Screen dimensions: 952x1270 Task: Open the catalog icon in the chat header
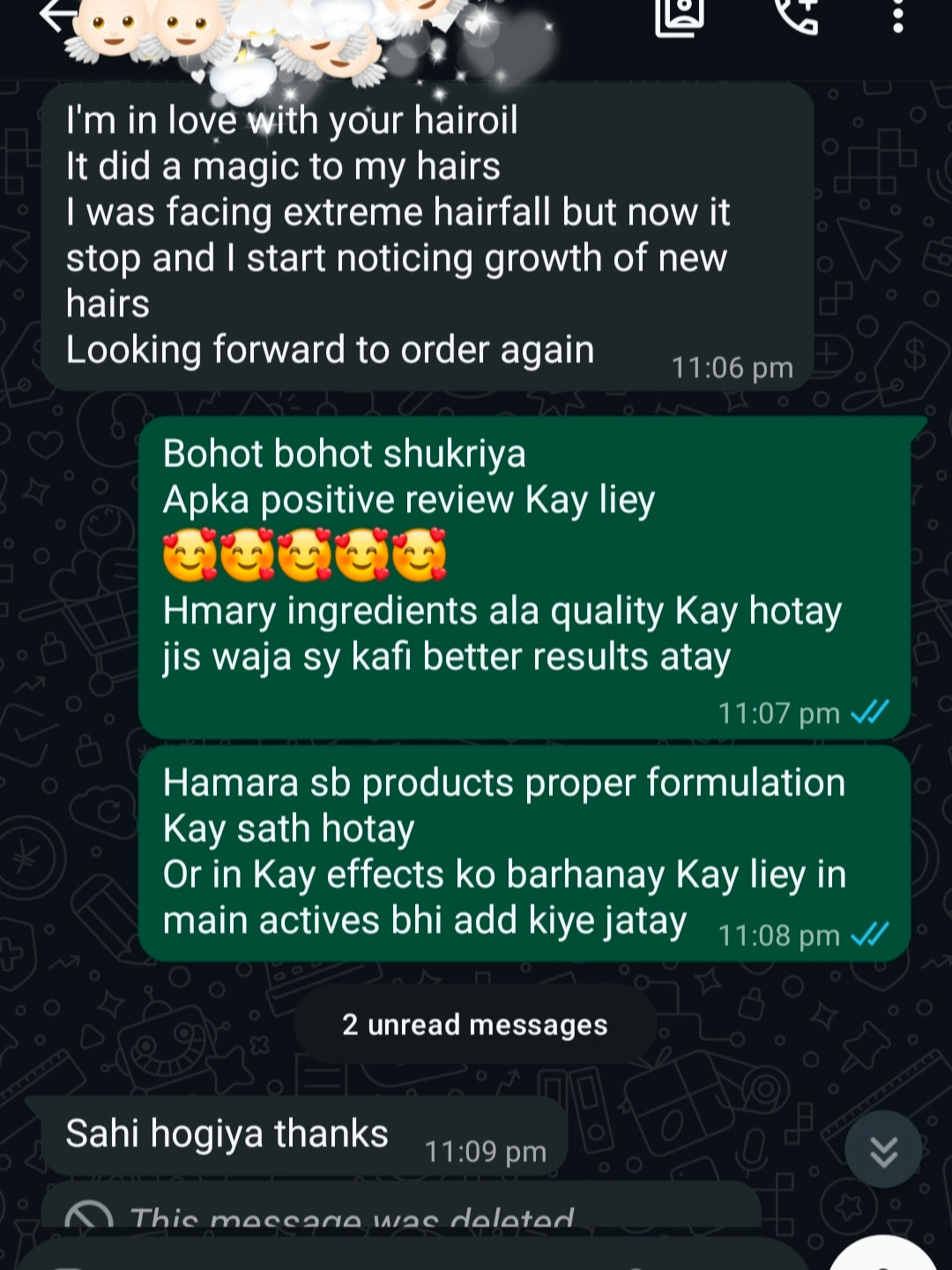coord(680,16)
